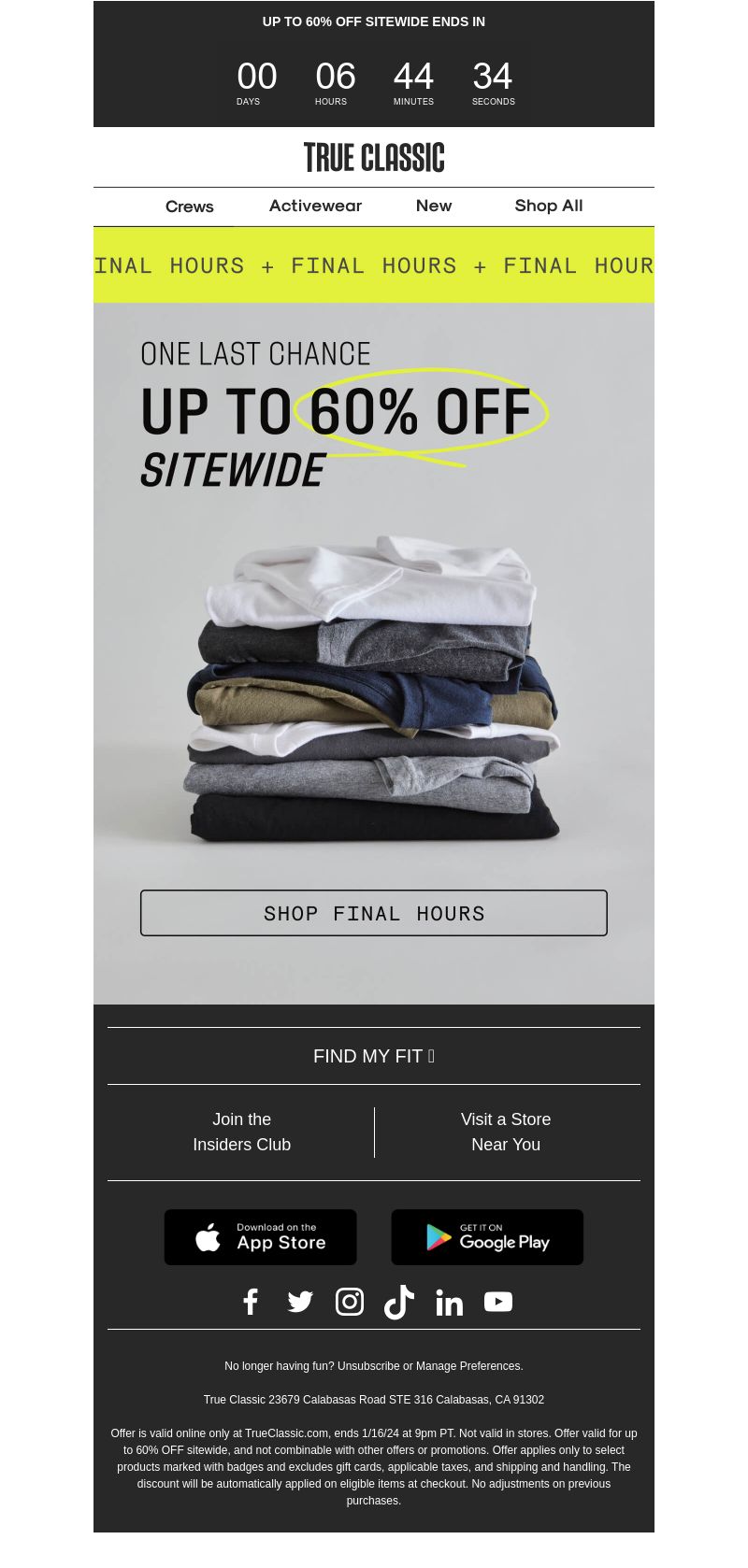Image resolution: width=748 pixels, height=1568 pixels.
Task: Get the app on Google Play
Action: (x=487, y=1237)
